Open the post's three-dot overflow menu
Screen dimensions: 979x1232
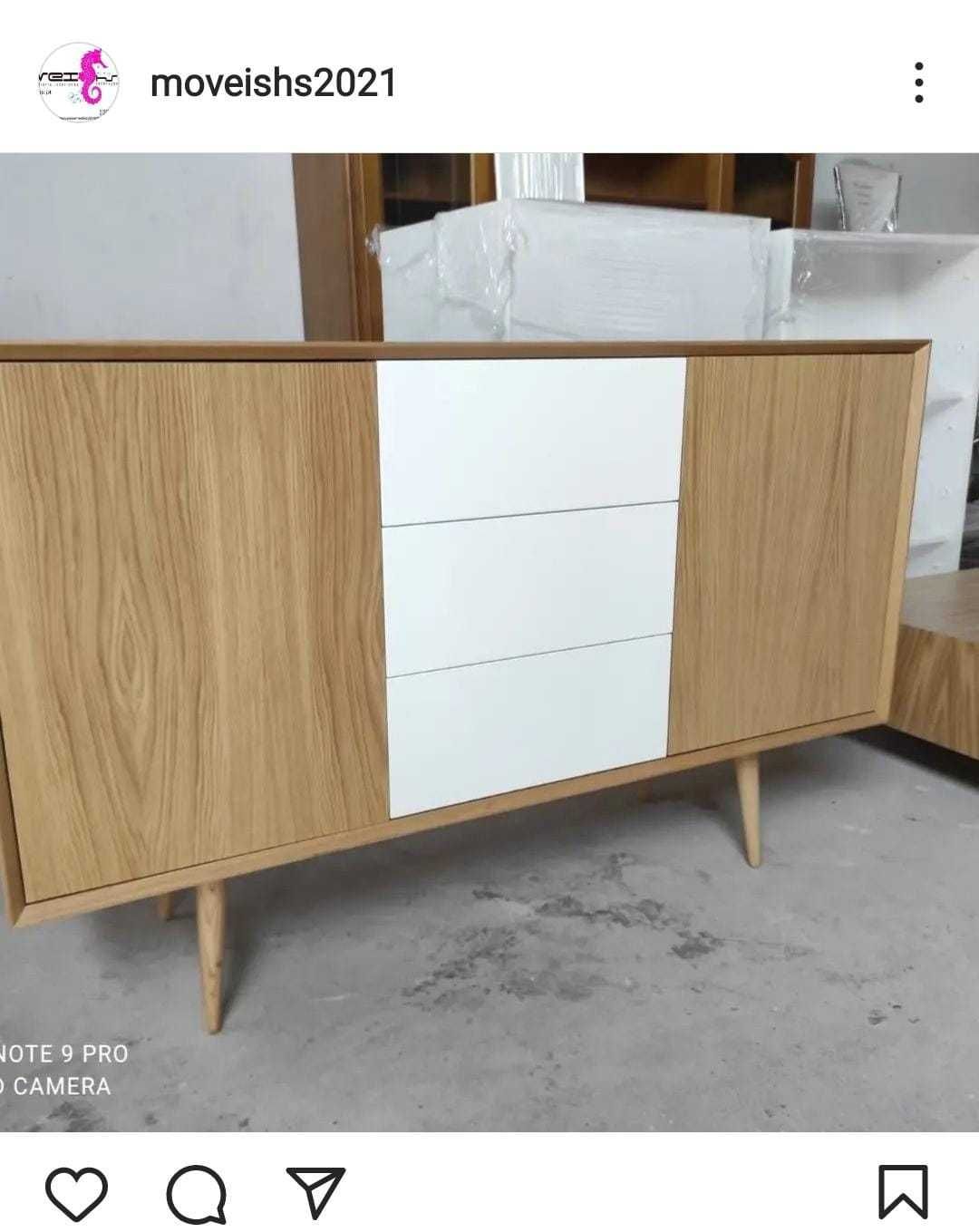tap(918, 82)
